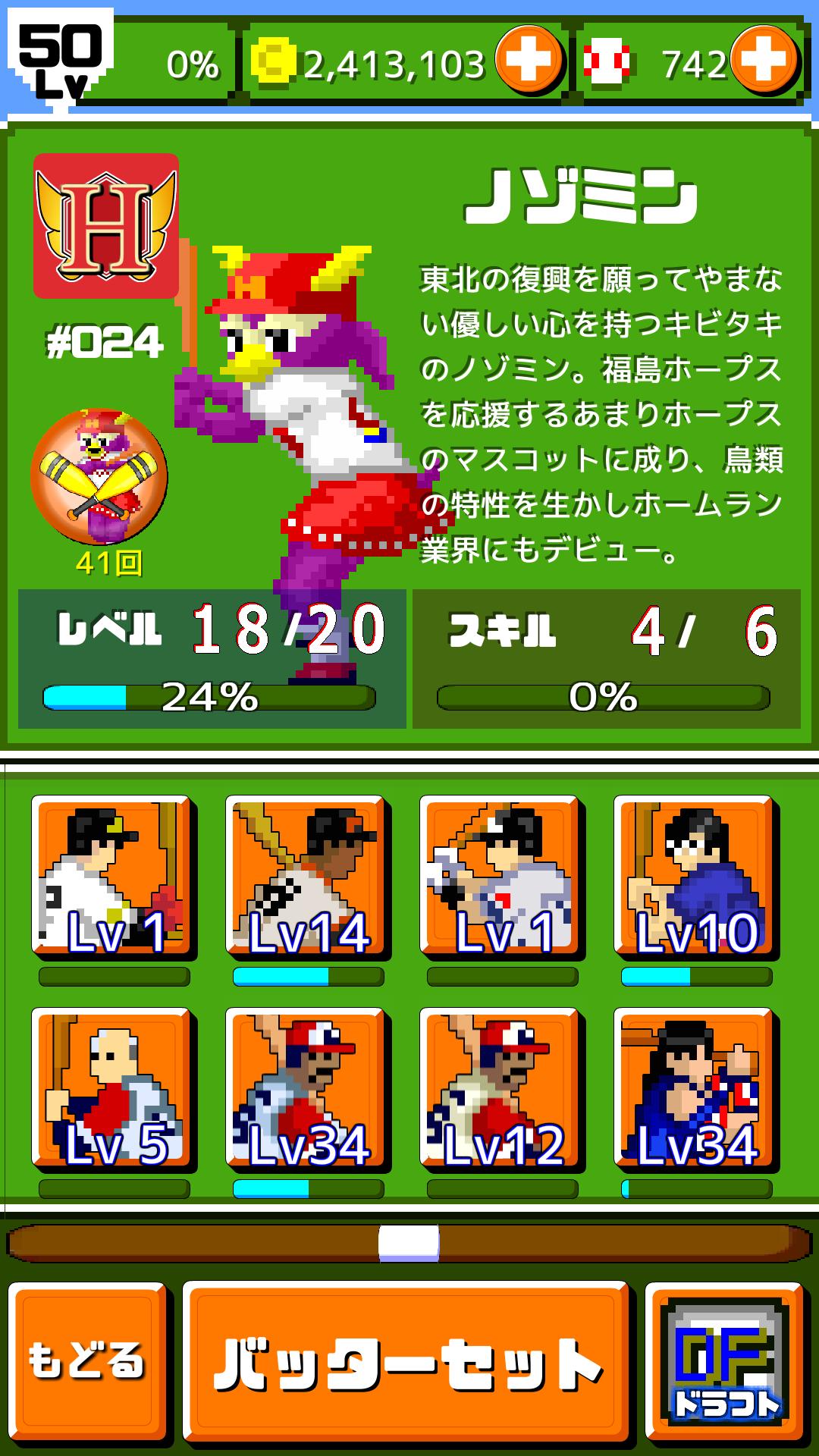
Task: Go back with the もどる button
Action: 87,1361
